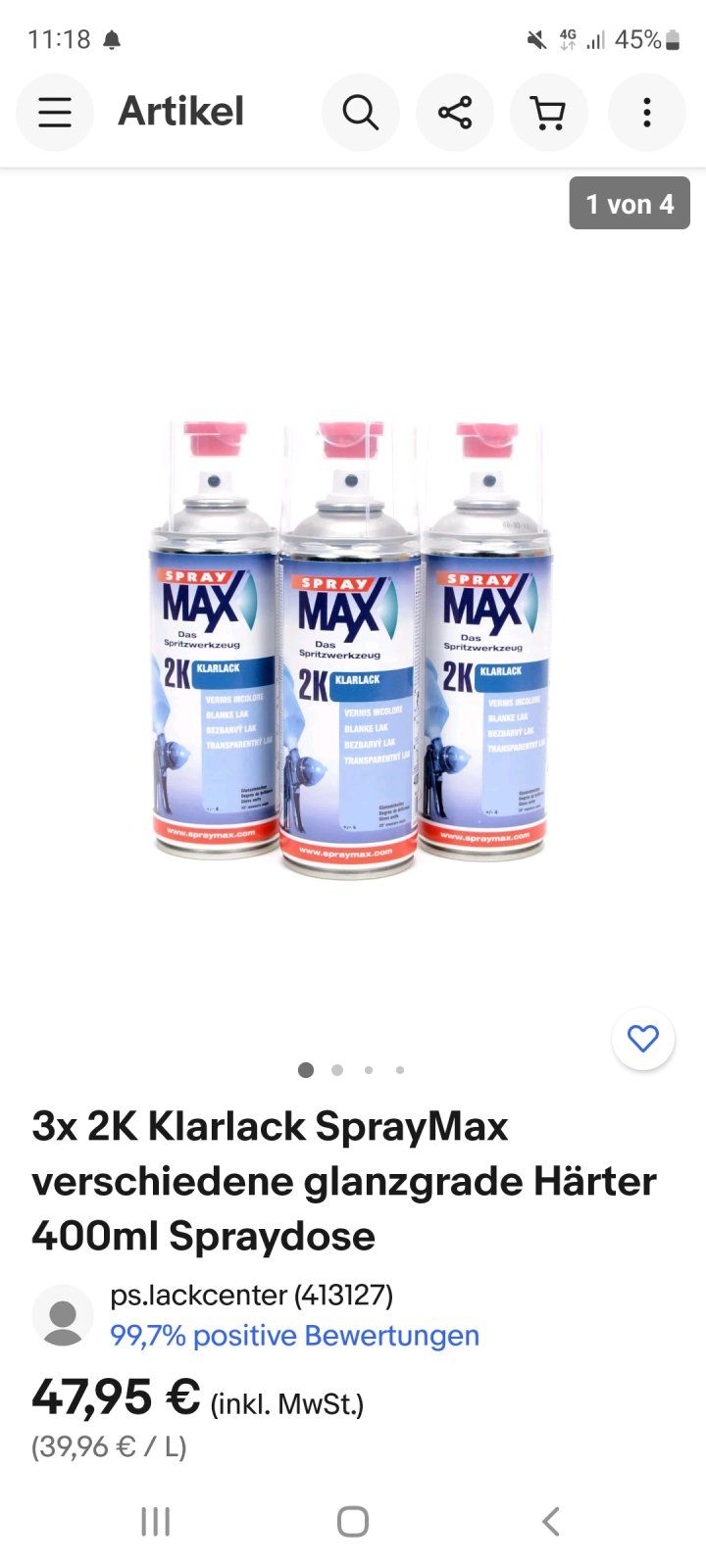Jump to the second image indicator dot

tap(337, 1070)
